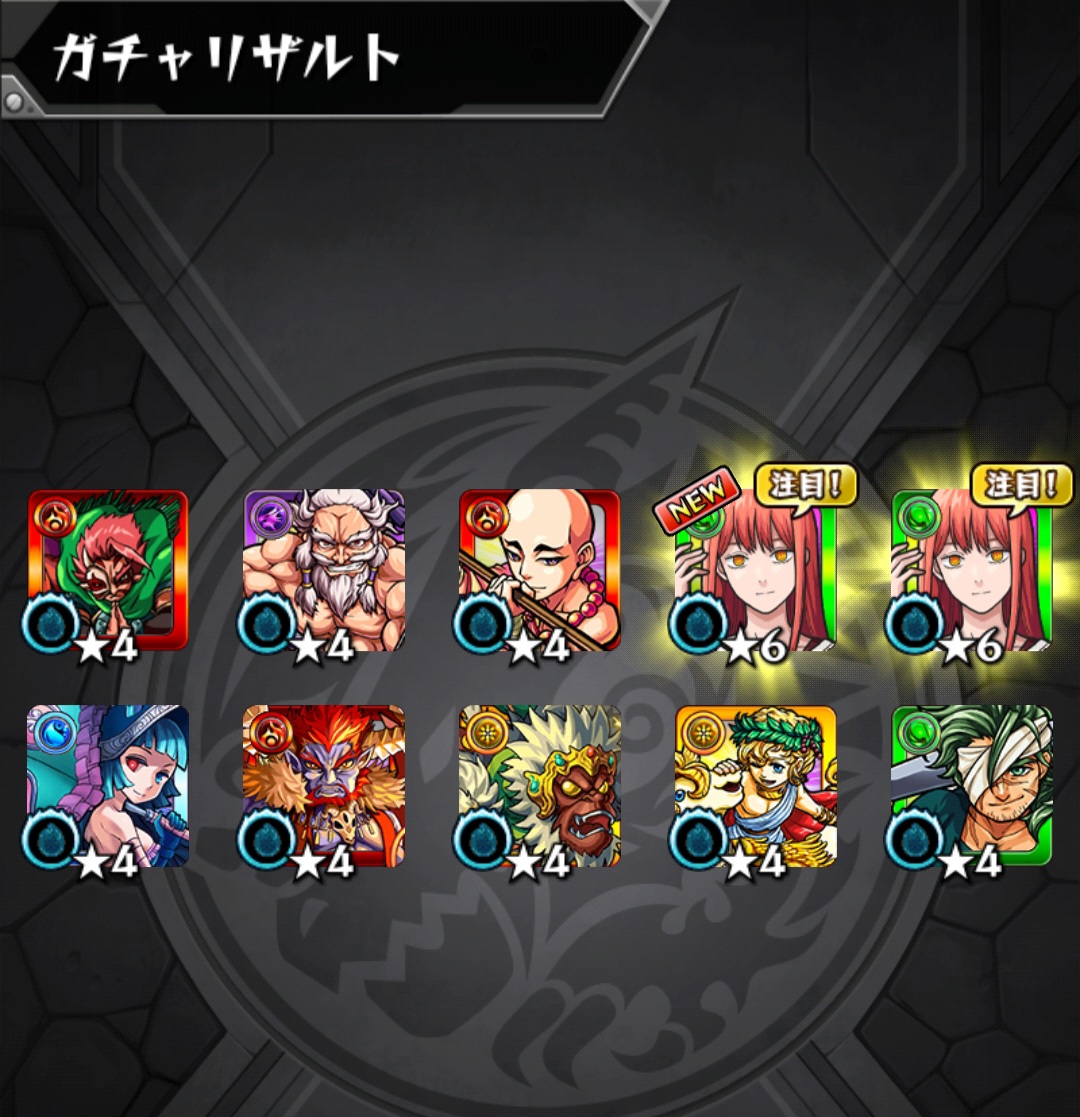
Task: Open the bandaged green-haired swordsman tile
Action: coord(972,786)
